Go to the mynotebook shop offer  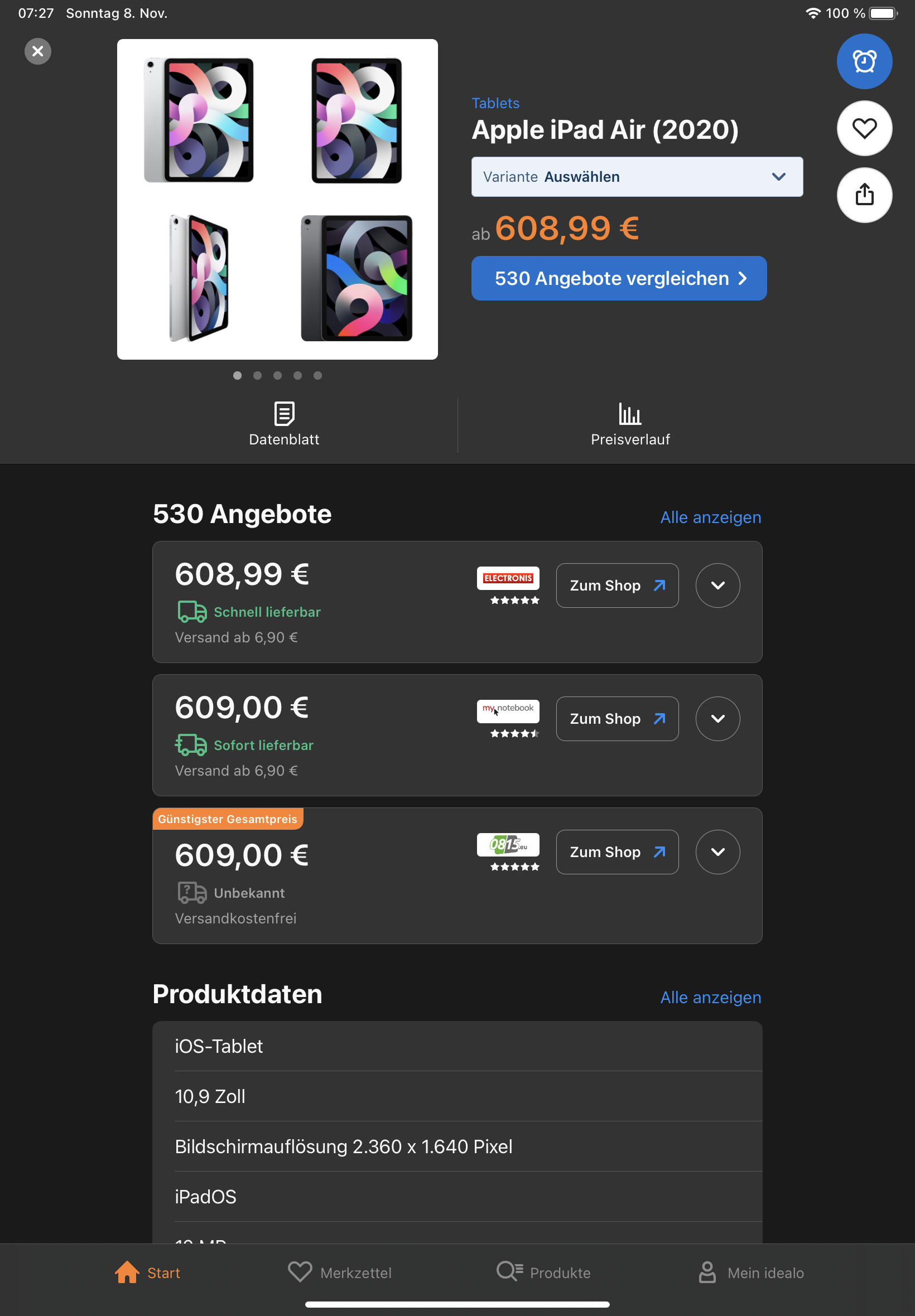[617, 719]
